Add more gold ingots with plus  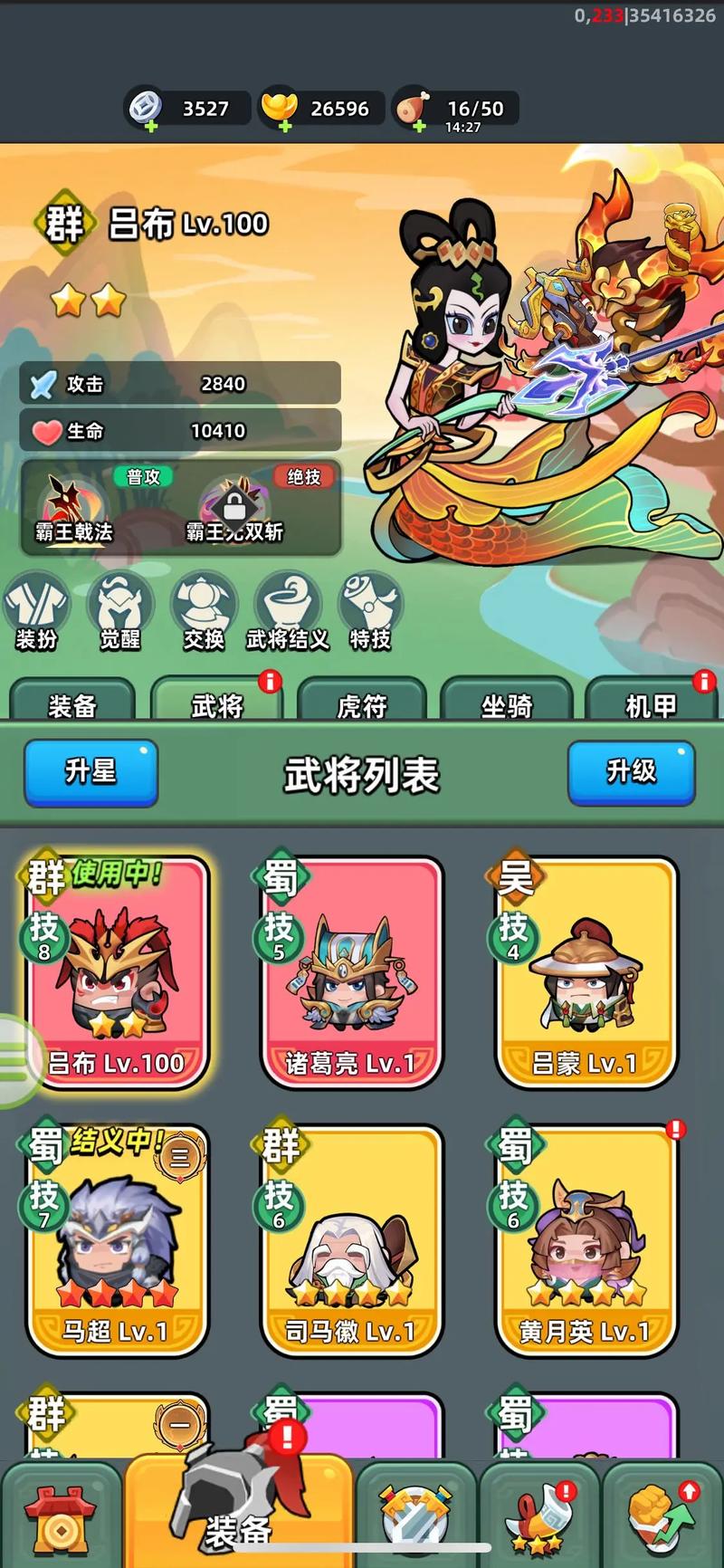285,126
